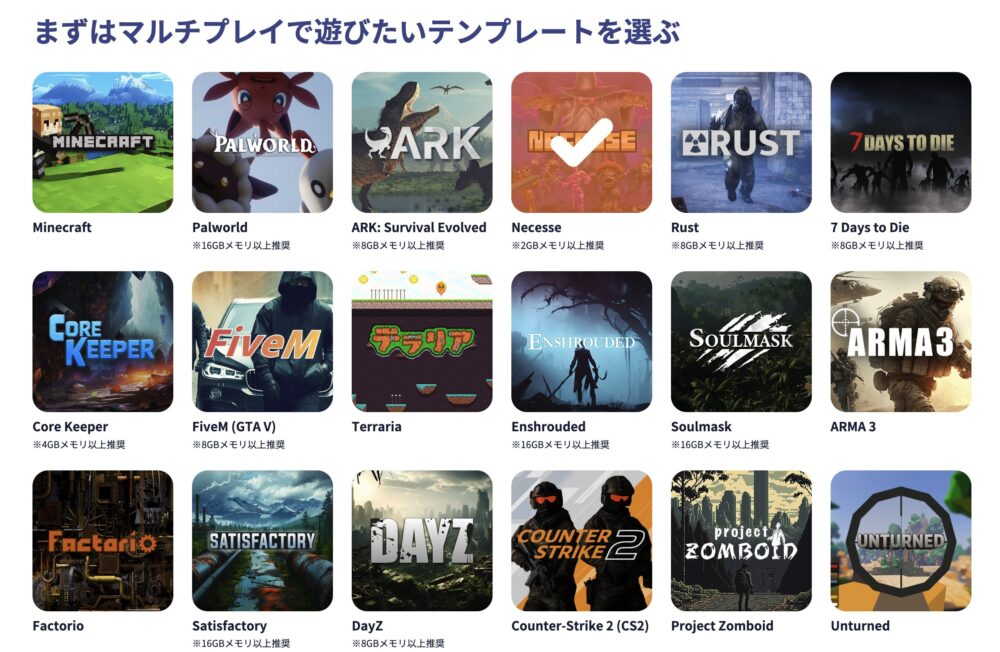Image resolution: width=1000 pixels, height=652 pixels.
Task: Select the Minecraft template
Action: point(102,142)
